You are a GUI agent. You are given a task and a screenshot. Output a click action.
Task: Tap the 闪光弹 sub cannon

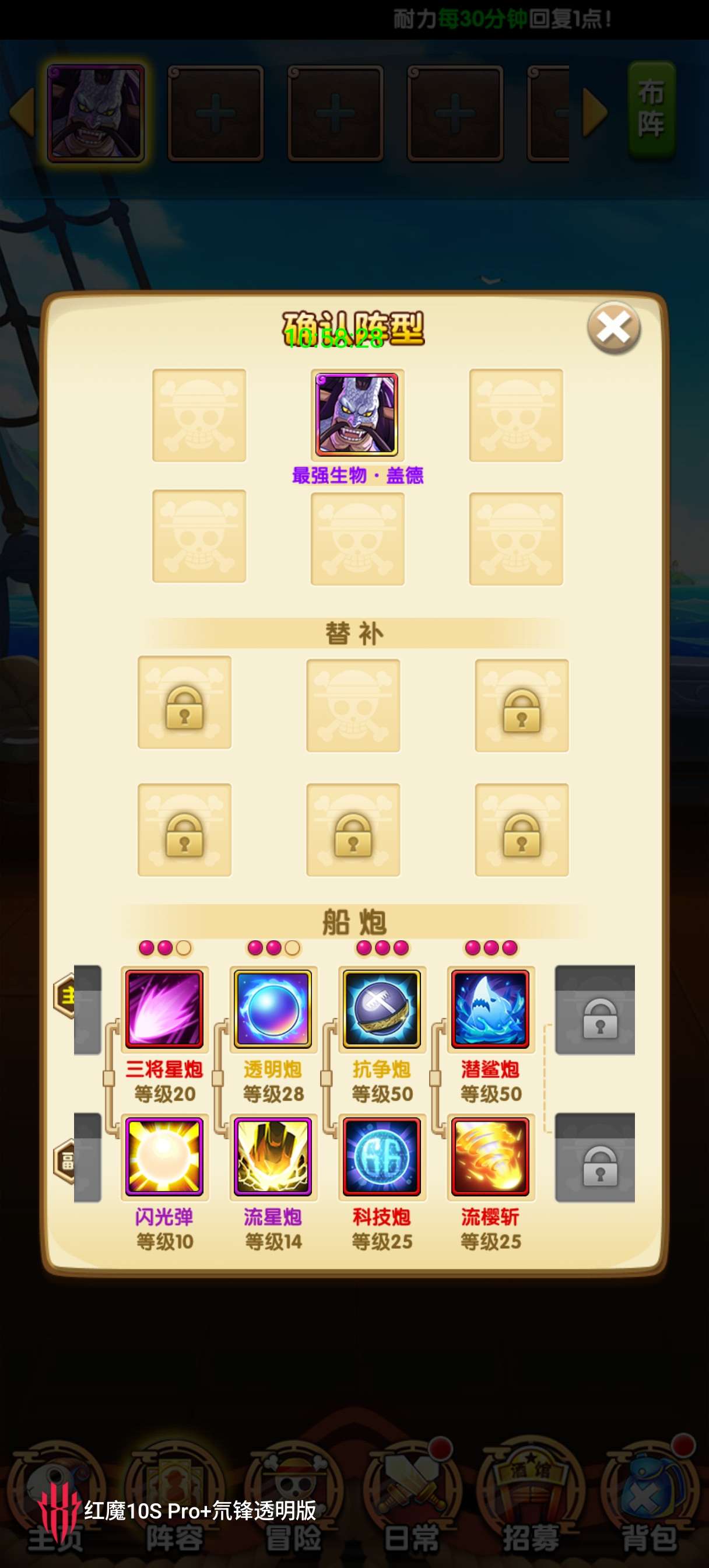point(164,1157)
